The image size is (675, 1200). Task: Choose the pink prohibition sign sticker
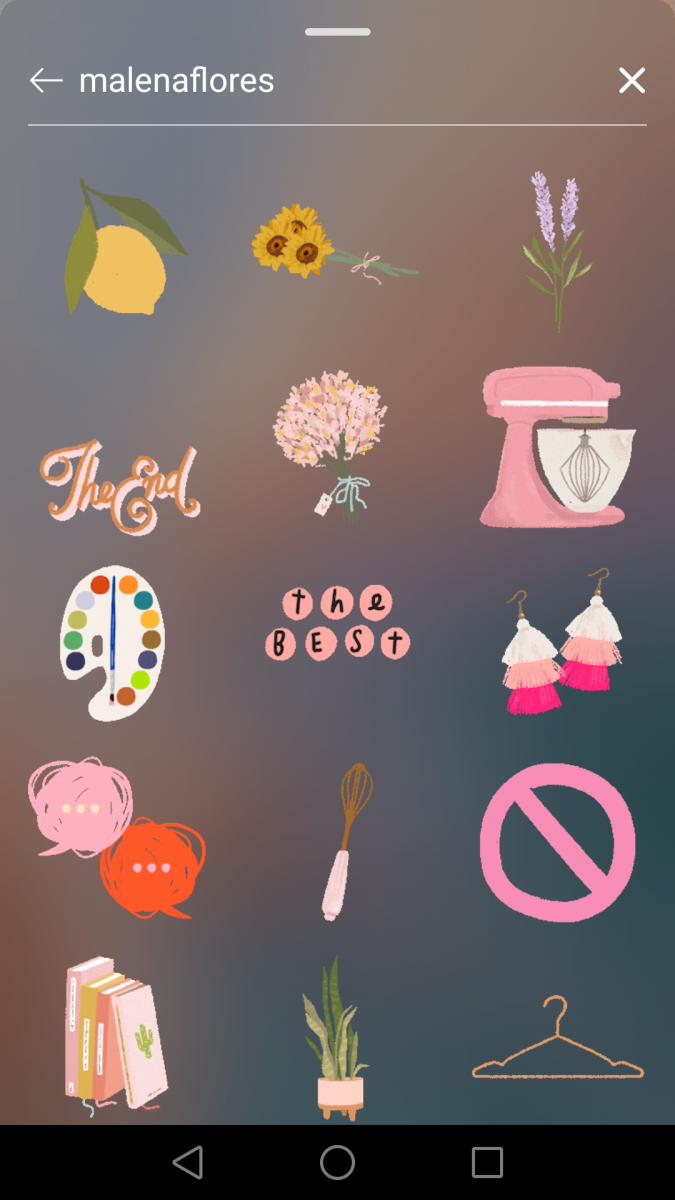click(557, 842)
